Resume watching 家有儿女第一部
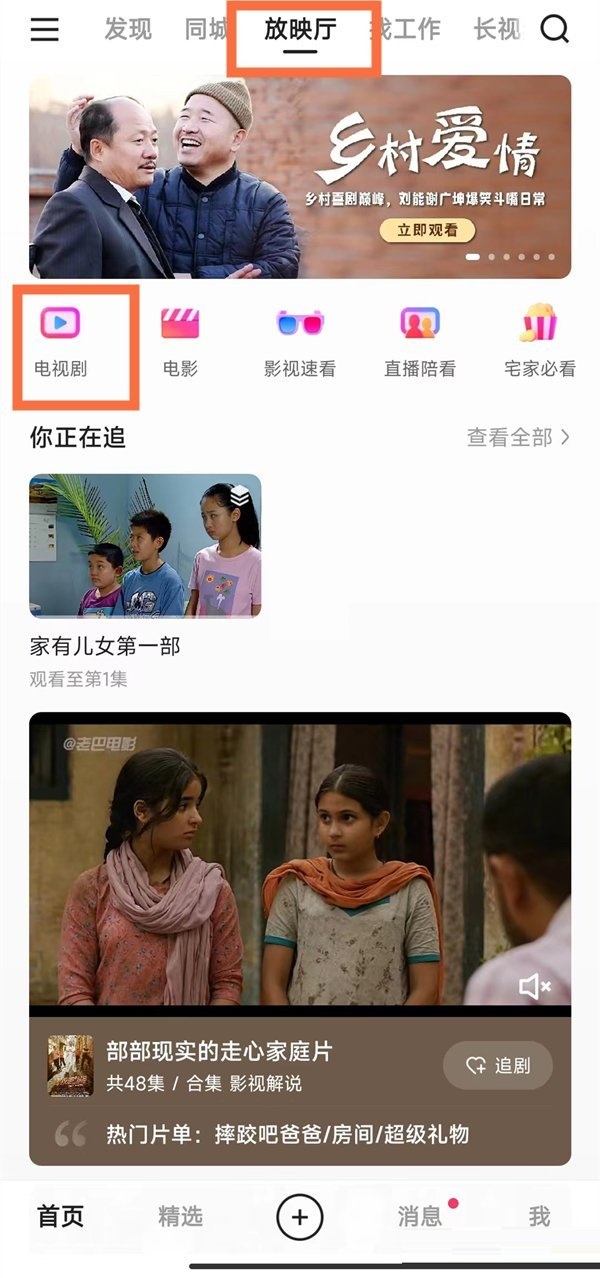Image resolution: width=600 pixels, height=1278 pixels. (x=145, y=546)
